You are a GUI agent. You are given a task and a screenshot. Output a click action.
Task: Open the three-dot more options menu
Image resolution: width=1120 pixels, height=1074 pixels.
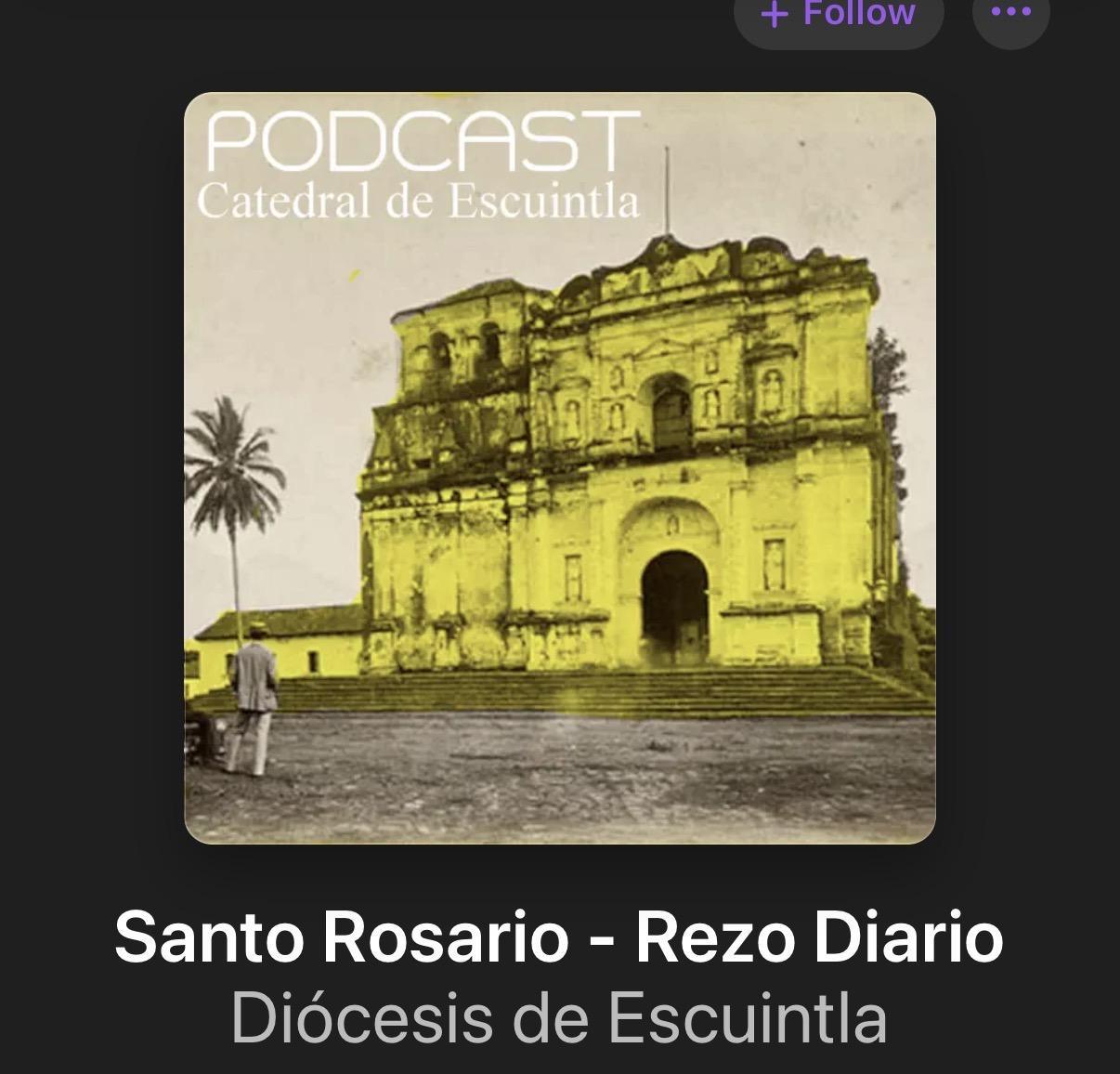click(1011, 16)
